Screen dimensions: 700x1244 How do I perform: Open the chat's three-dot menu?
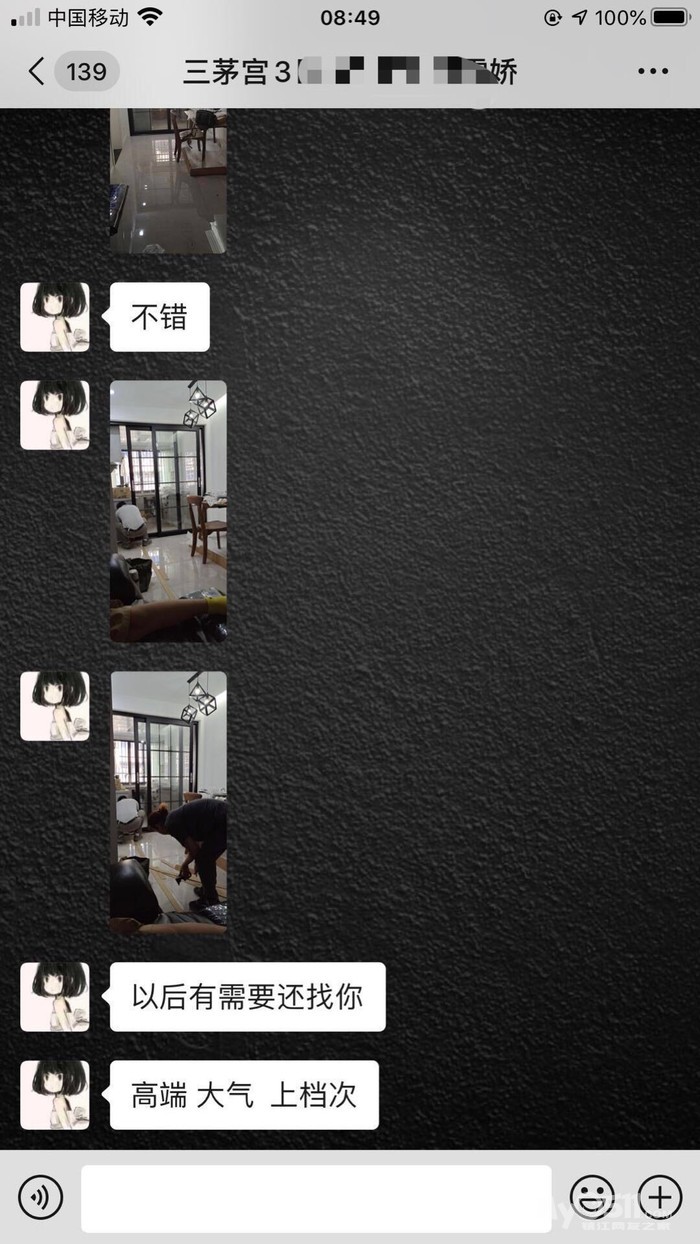coord(653,71)
